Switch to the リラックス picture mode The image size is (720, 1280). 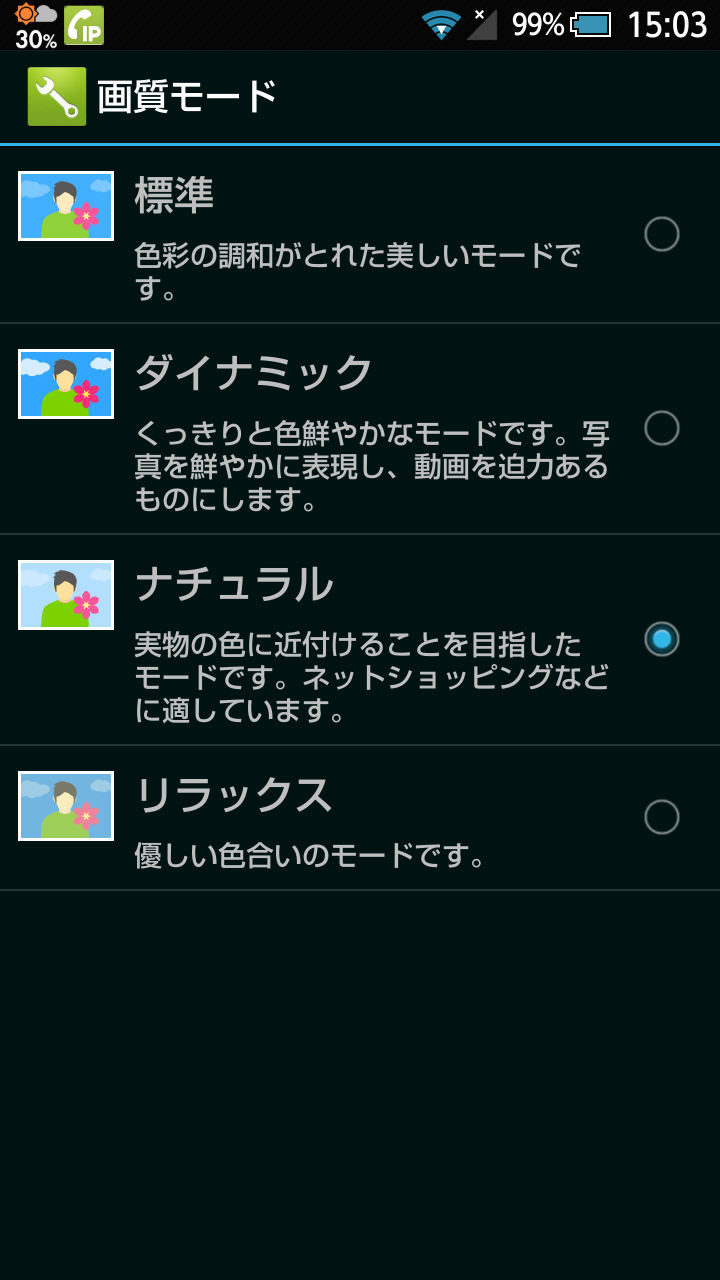[x=661, y=817]
